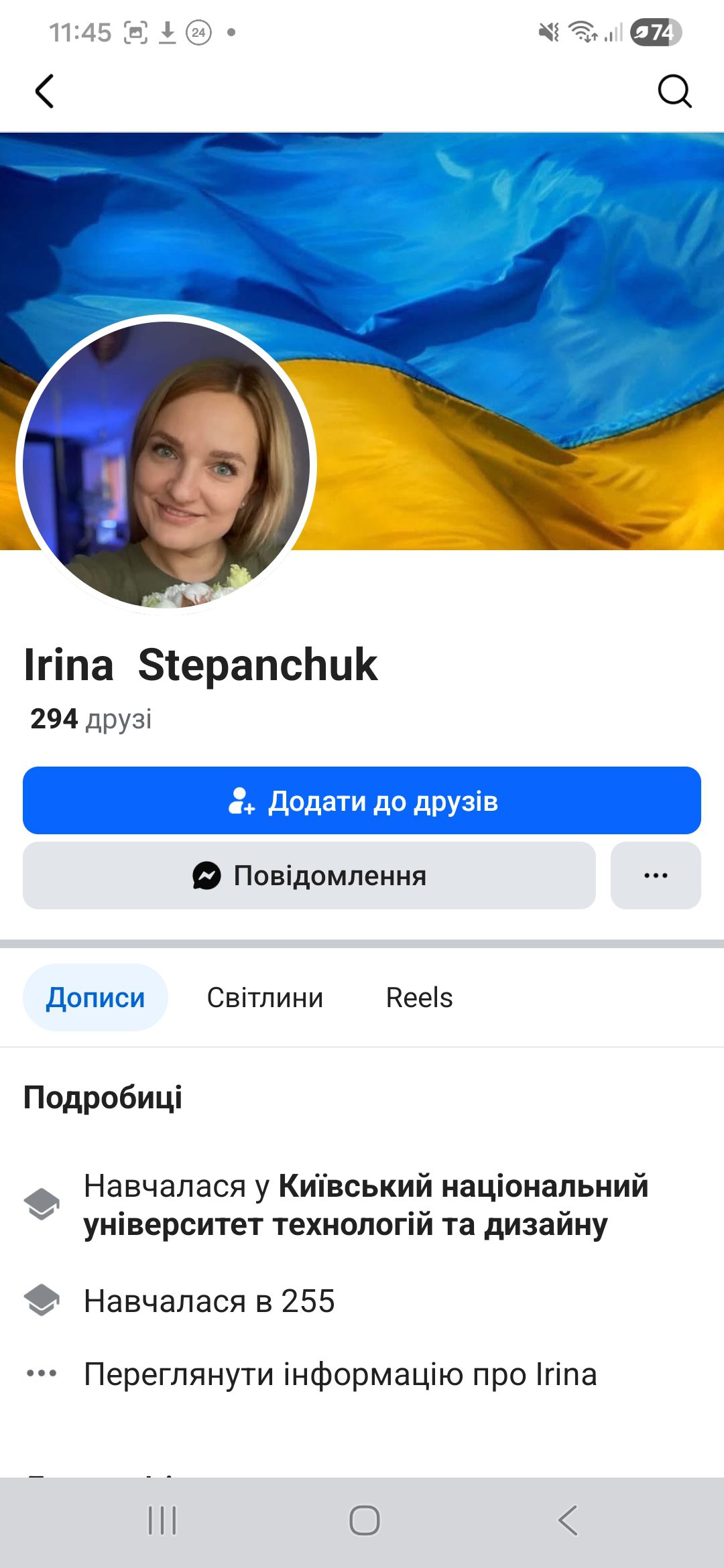This screenshot has height=1568, width=724.
Task: Tap the system home button
Action: click(x=364, y=1520)
